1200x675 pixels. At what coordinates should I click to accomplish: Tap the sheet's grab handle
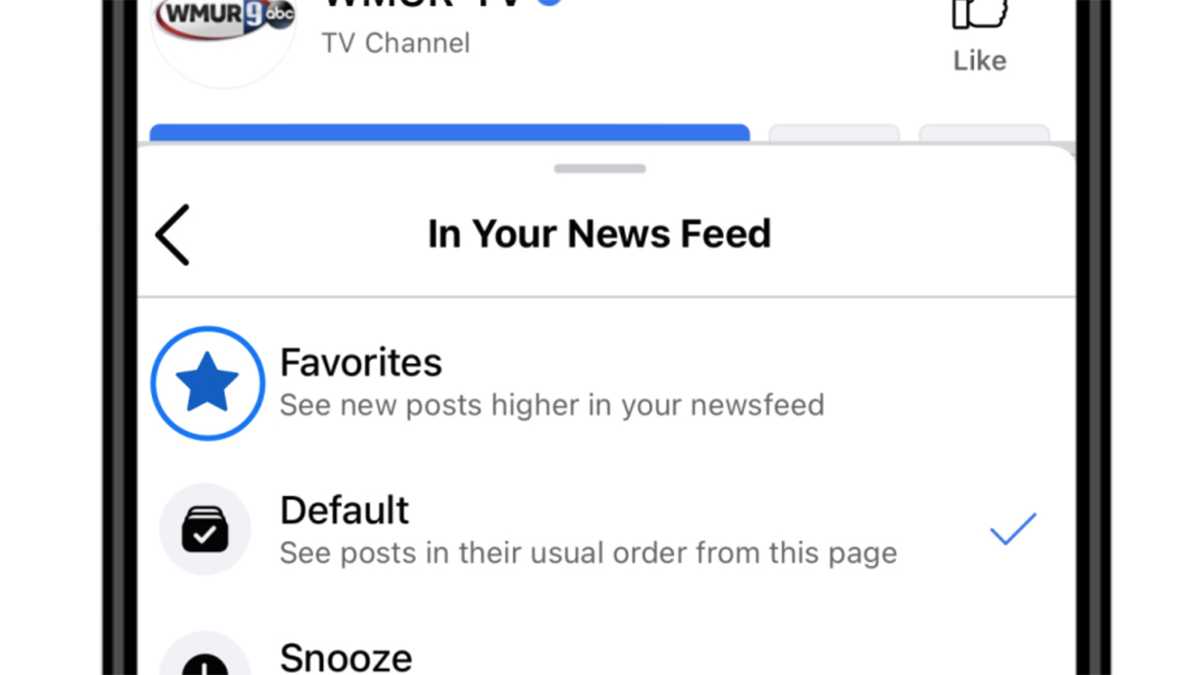point(600,169)
